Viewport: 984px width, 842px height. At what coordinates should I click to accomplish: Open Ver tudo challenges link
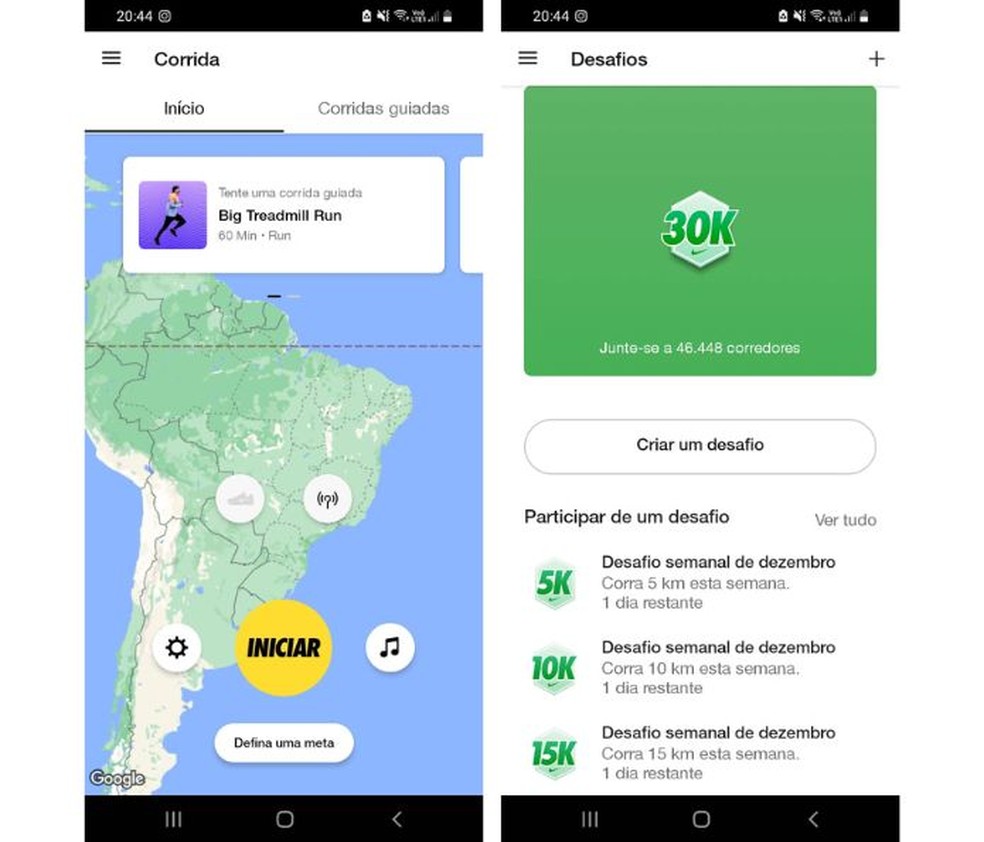click(845, 520)
